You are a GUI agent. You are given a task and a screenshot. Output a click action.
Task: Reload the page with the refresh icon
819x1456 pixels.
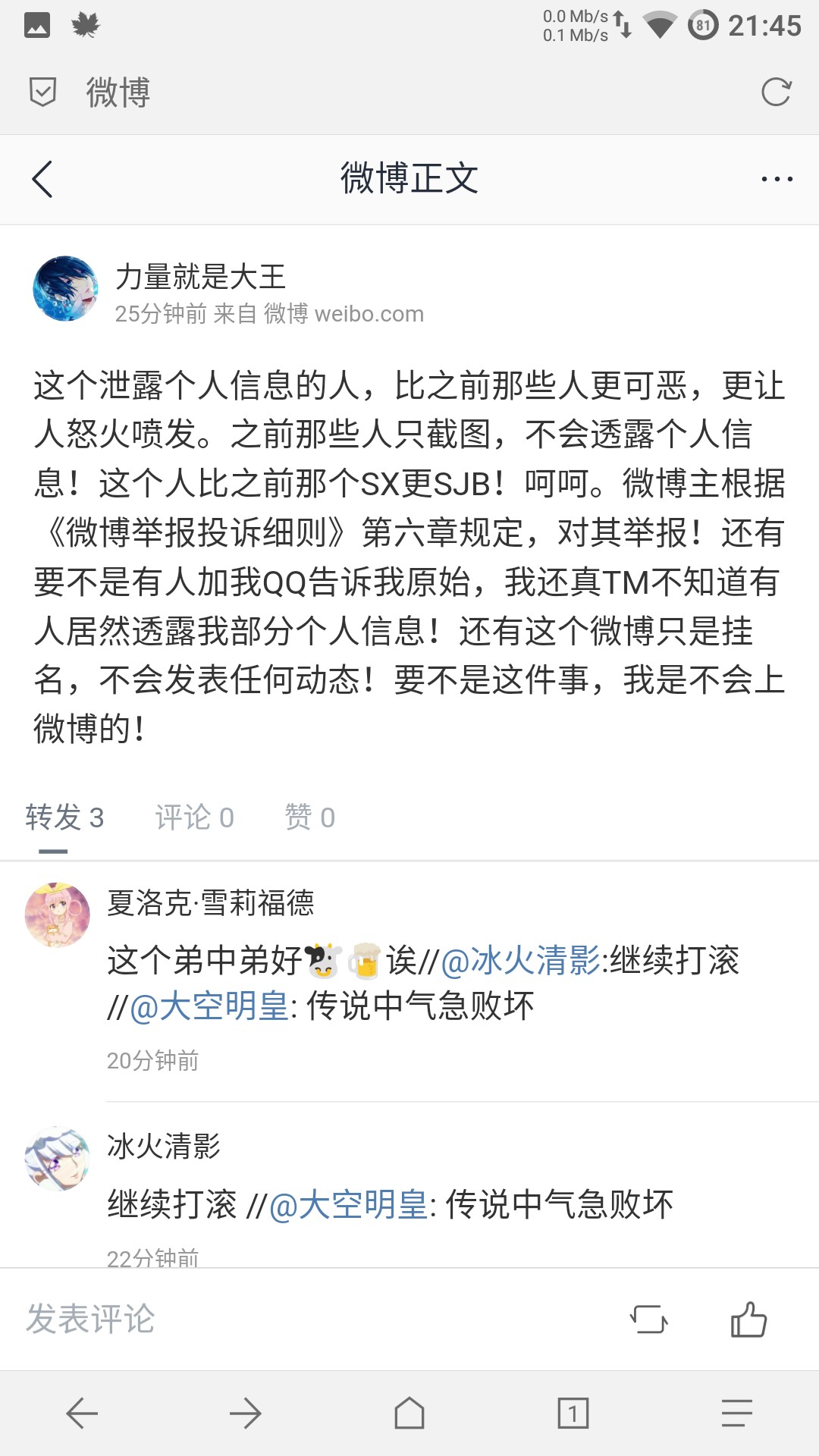tap(776, 93)
